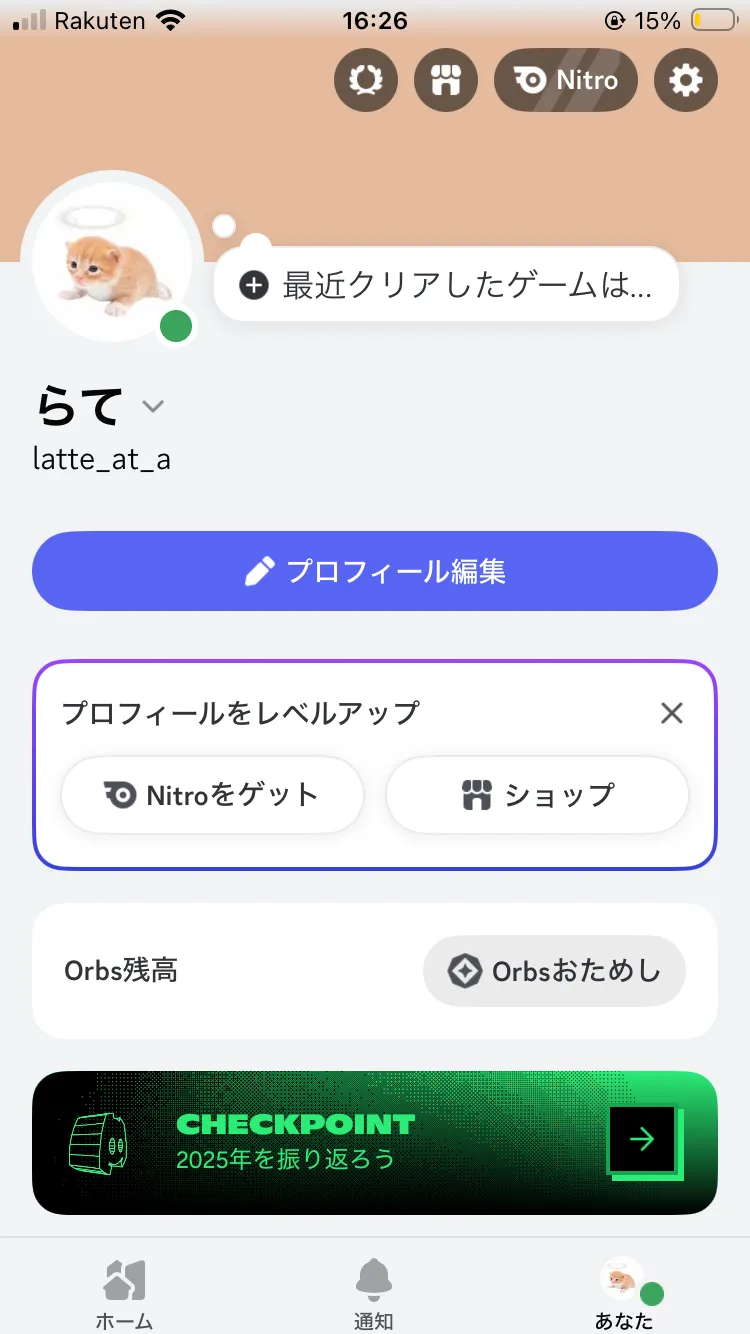
Task: Tap the quests icon in the header
Action: (366, 80)
